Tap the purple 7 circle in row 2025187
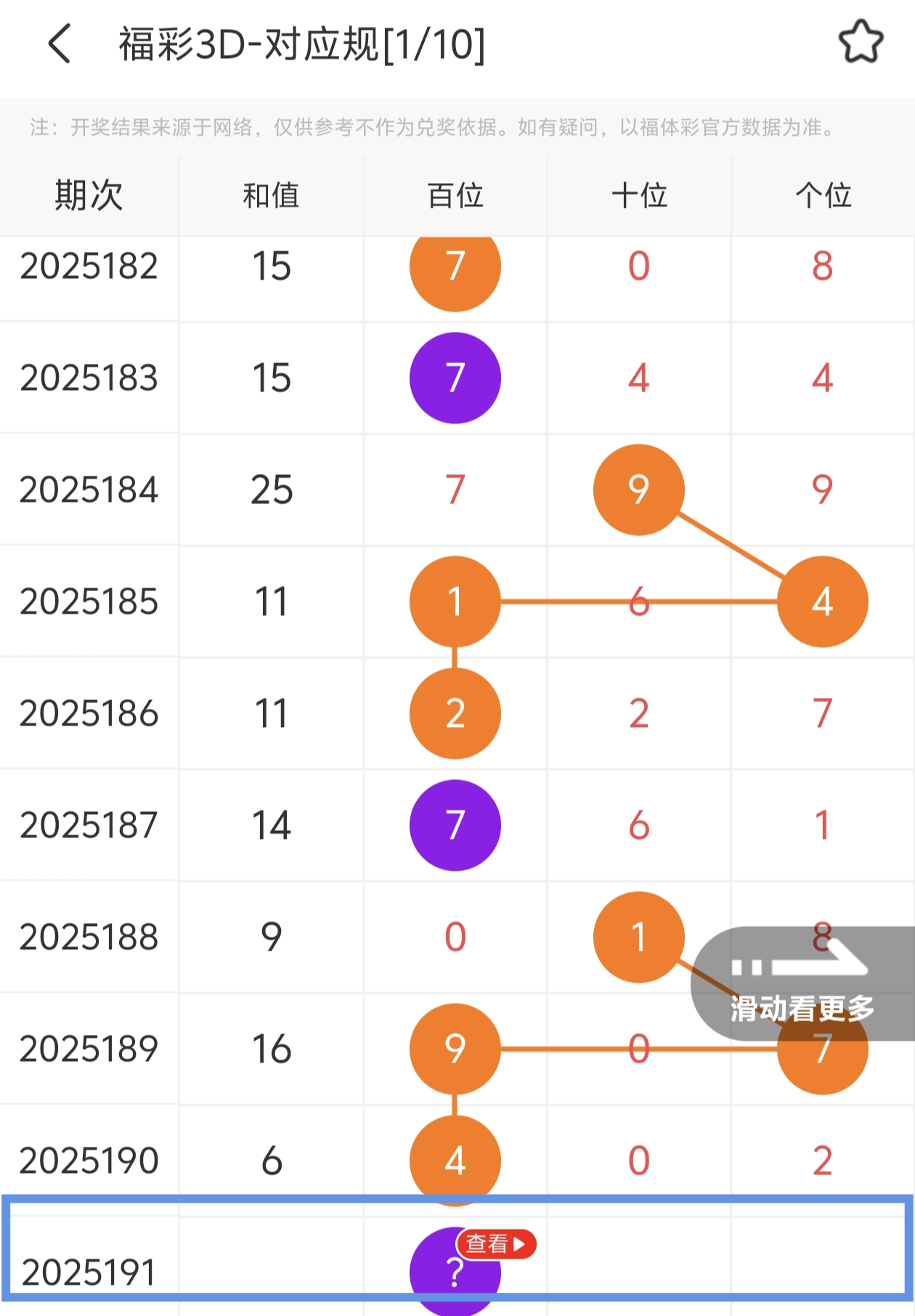Image resolution: width=915 pixels, height=1316 pixels. point(455,824)
